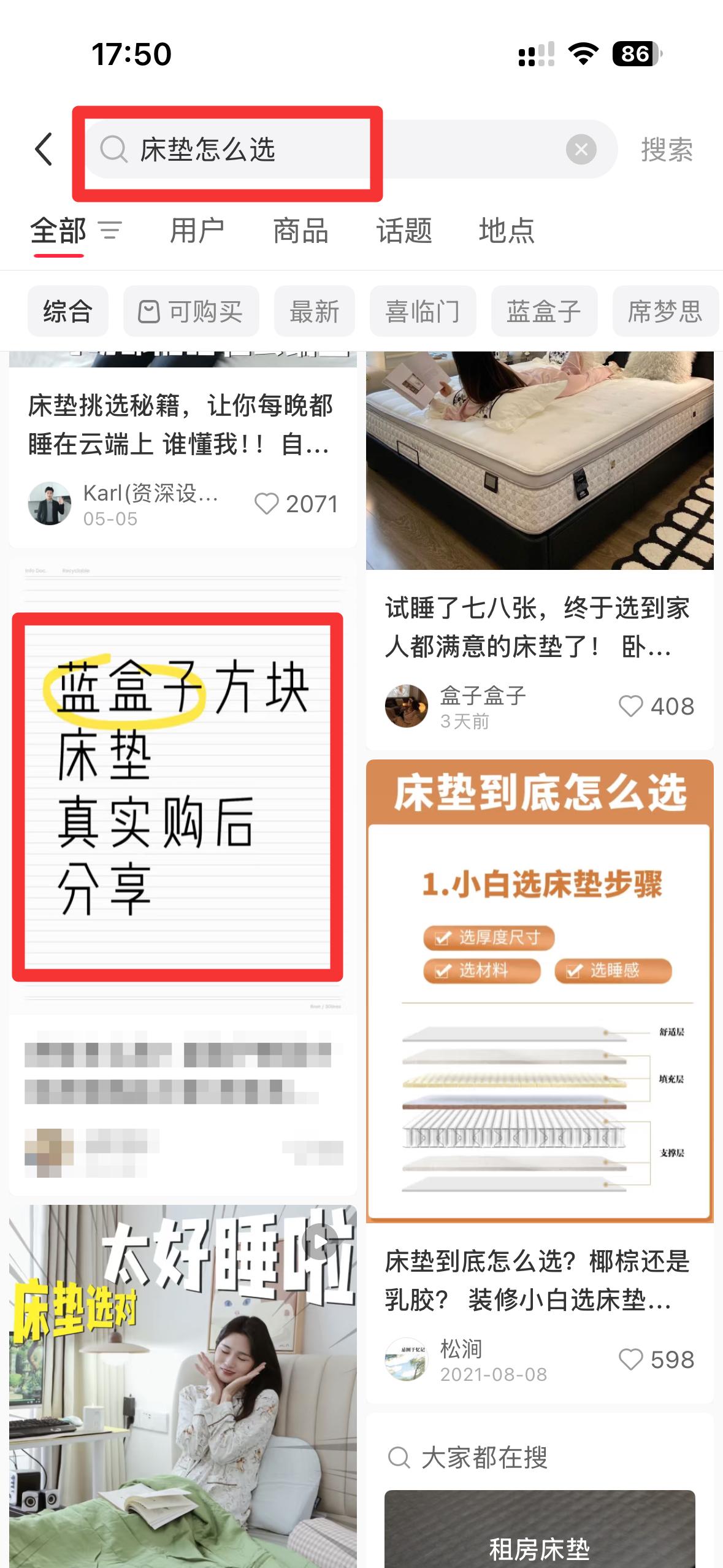Image resolution: width=723 pixels, height=1568 pixels.
Task: Select the 席梦思 chip
Action: tap(665, 311)
